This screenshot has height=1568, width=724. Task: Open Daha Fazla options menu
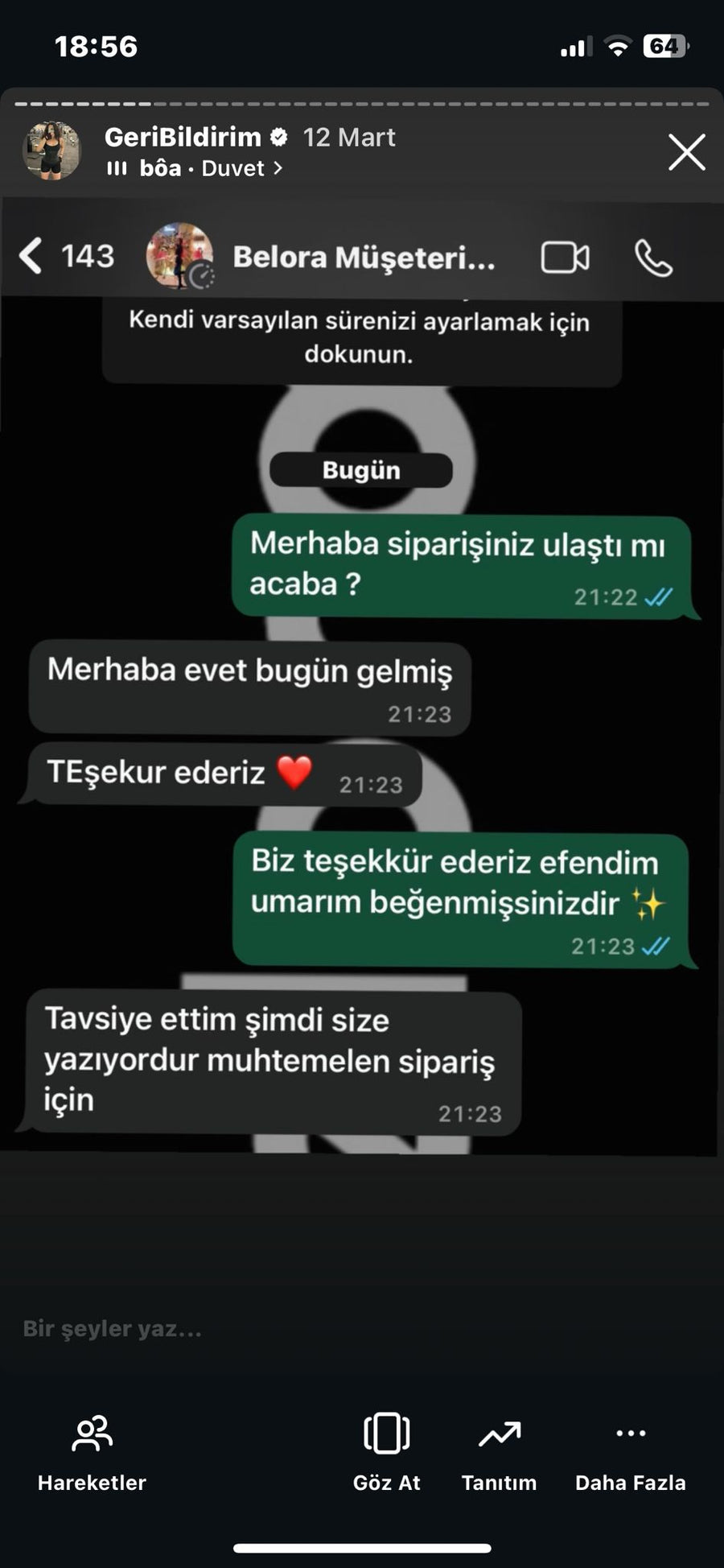click(x=630, y=1453)
